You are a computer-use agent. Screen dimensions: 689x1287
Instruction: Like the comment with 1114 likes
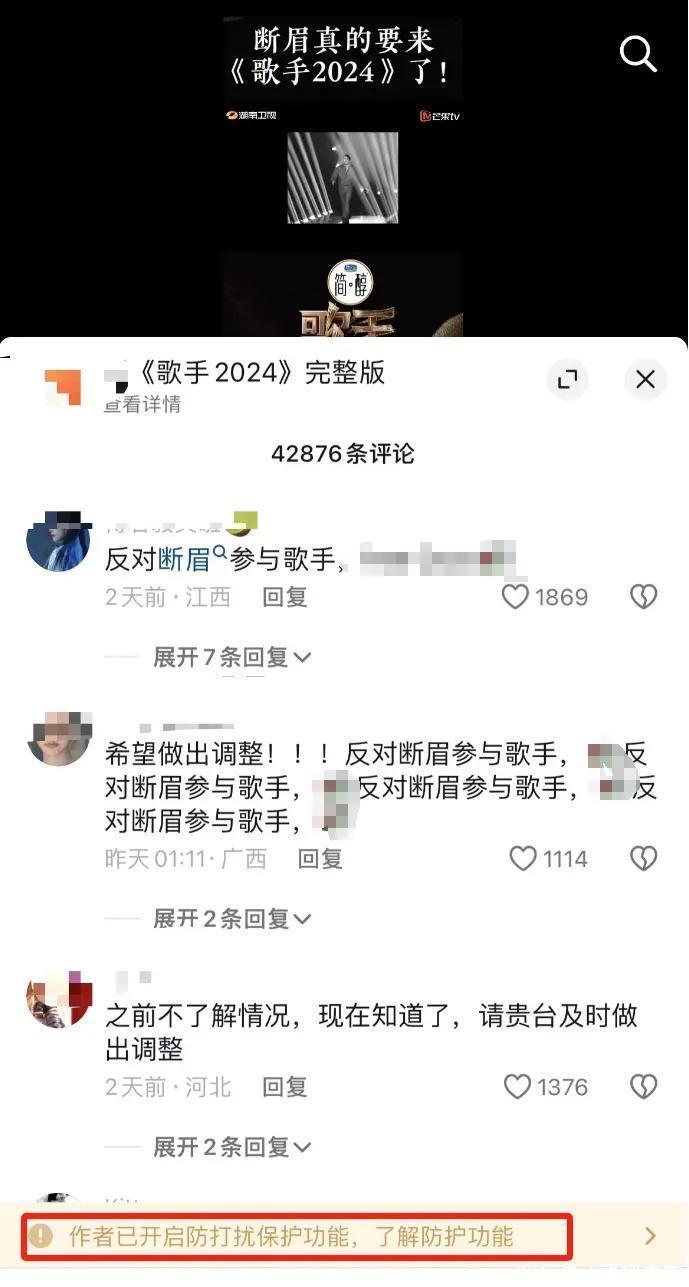click(x=524, y=858)
